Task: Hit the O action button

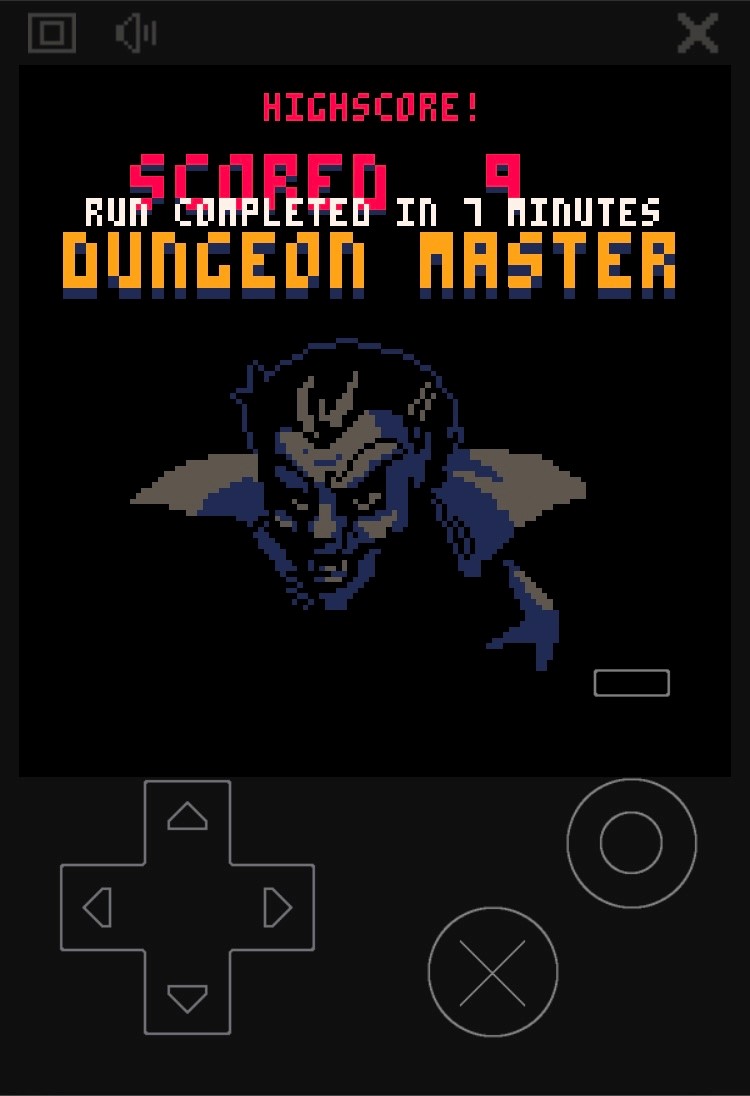Action: tap(631, 843)
